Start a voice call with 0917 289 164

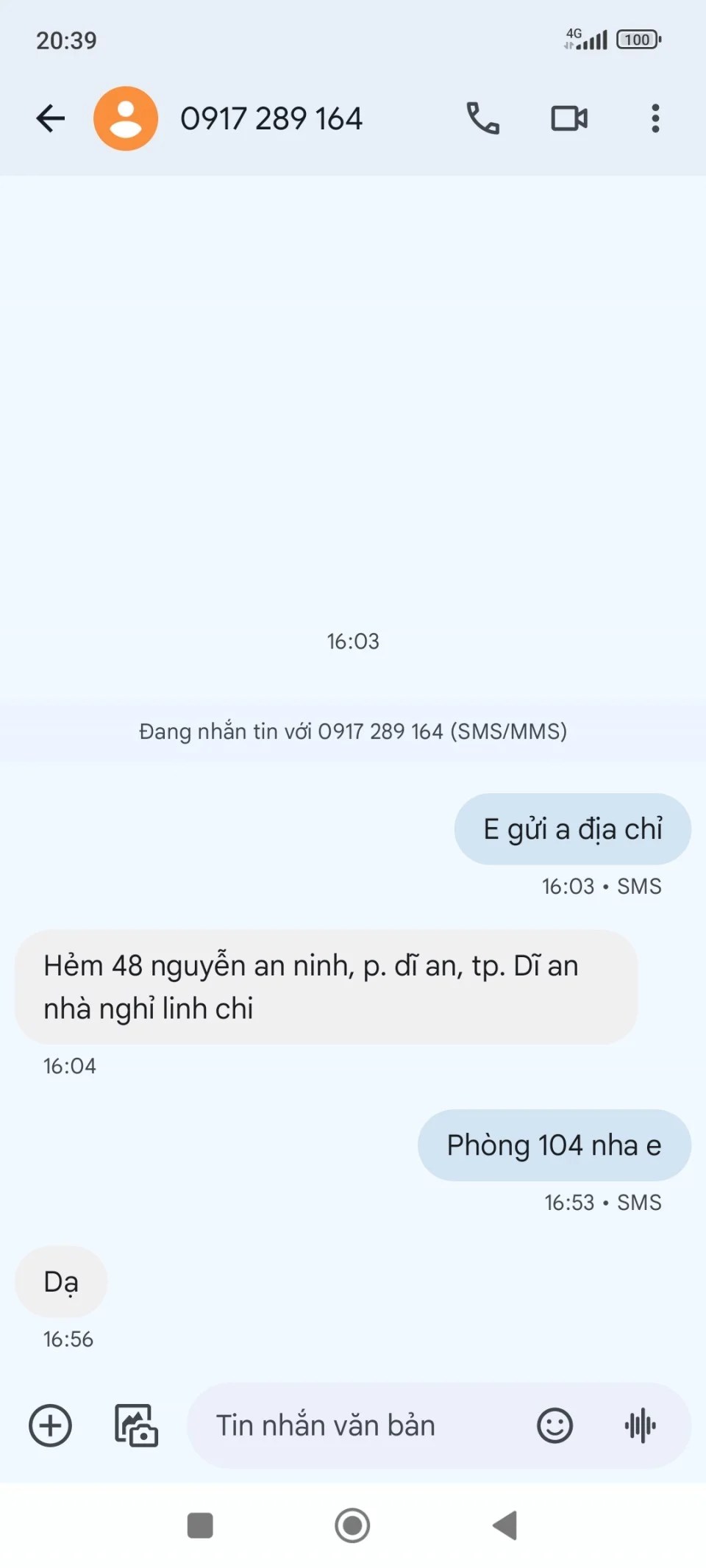tap(482, 118)
